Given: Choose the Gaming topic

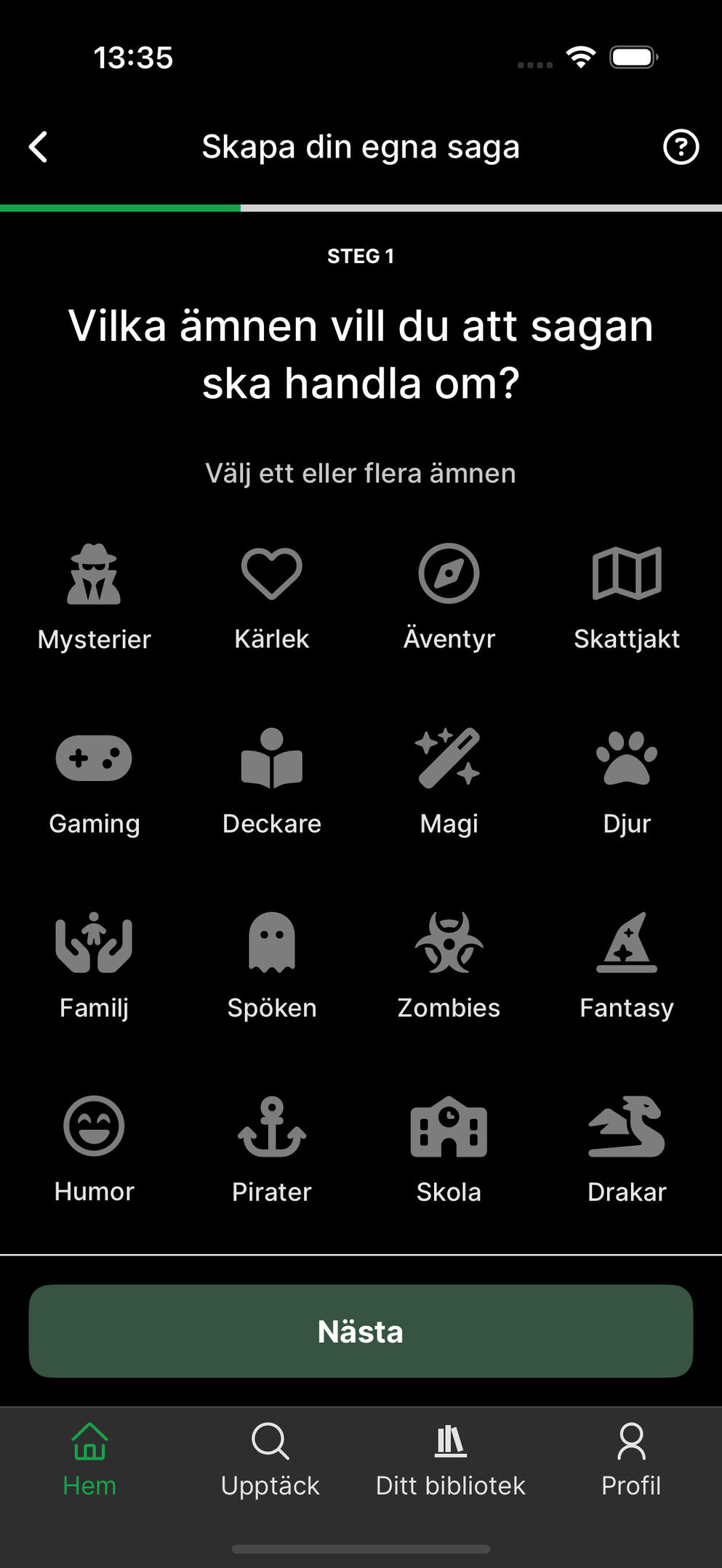Looking at the screenshot, I should pyautogui.click(x=94, y=780).
